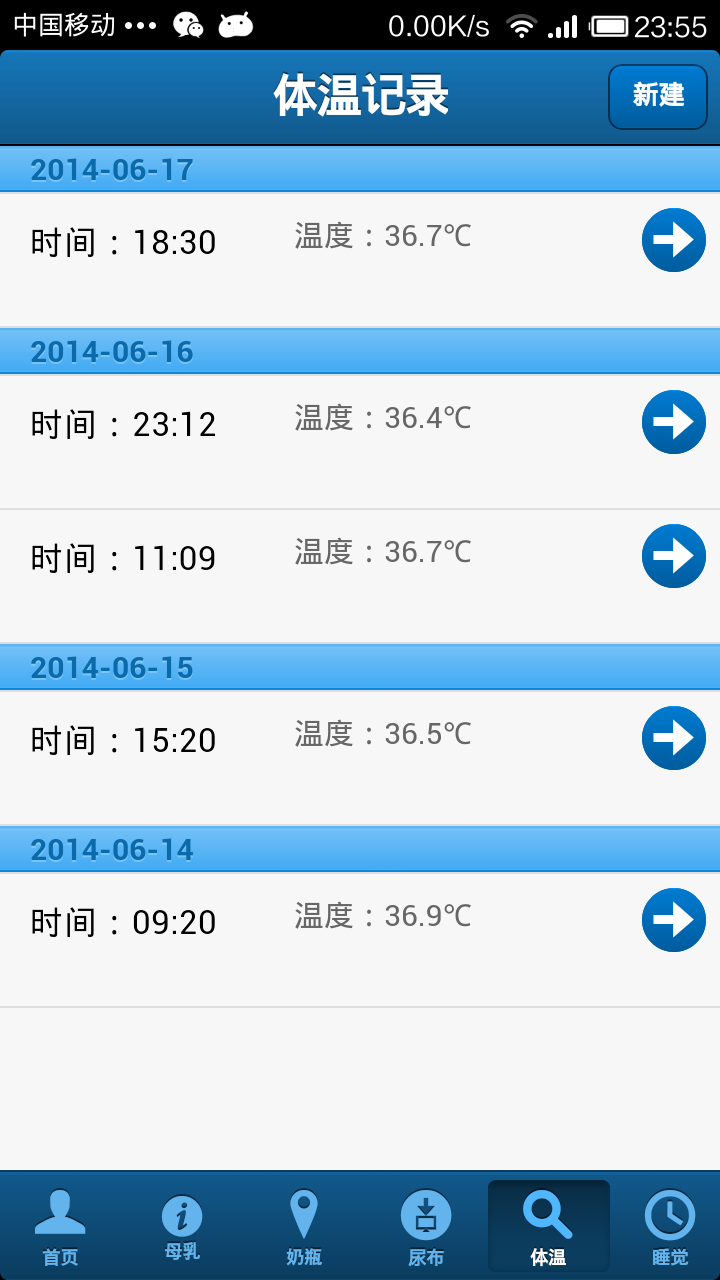Screen dimensions: 720x1280
Task: Open the arrow for the 18:30 record
Action: tap(674, 240)
